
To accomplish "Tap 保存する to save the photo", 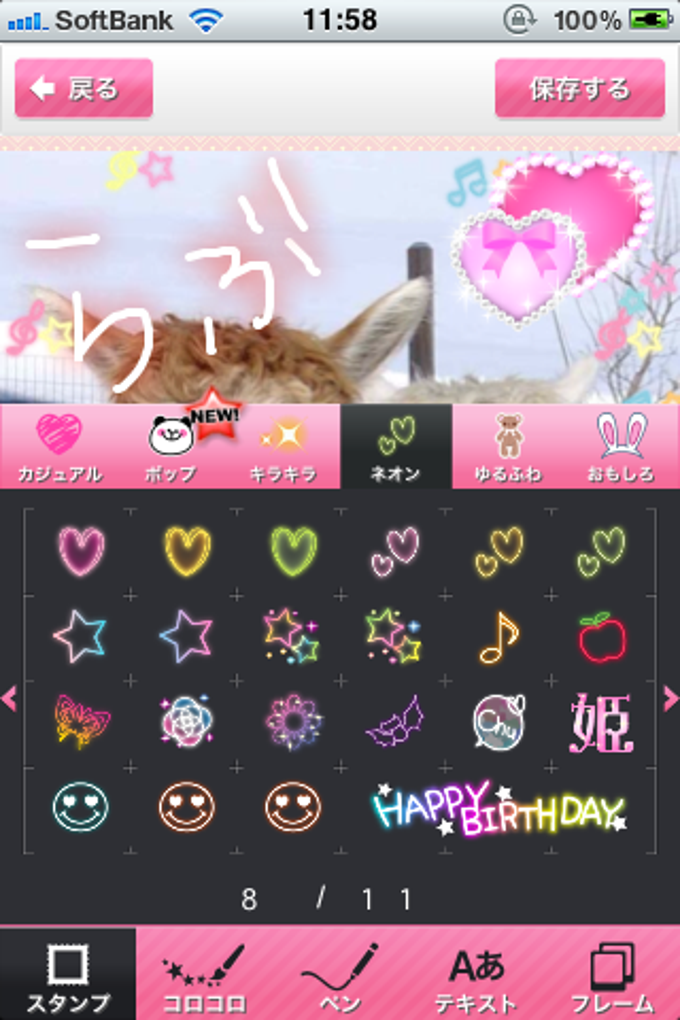I will pyautogui.click(x=579, y=88).
